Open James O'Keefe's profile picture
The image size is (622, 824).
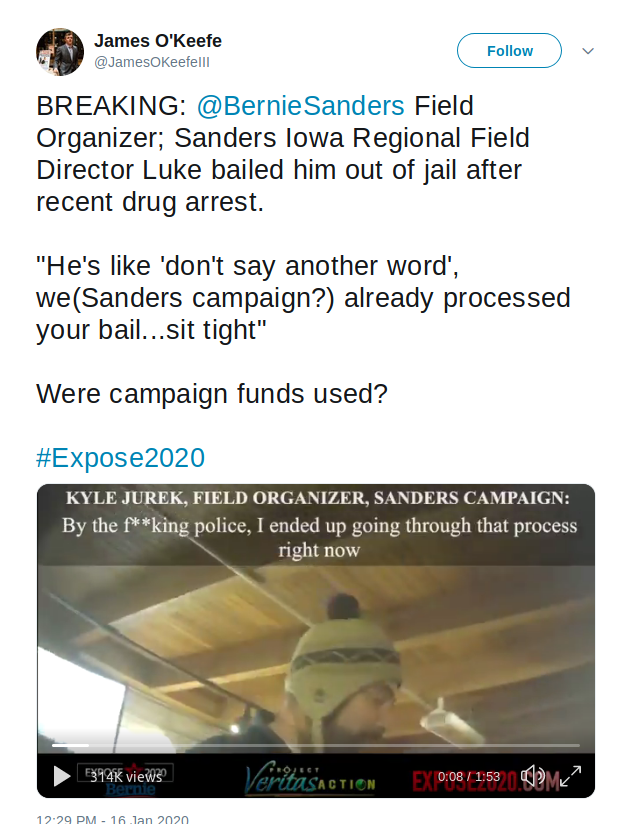point(60,52)
